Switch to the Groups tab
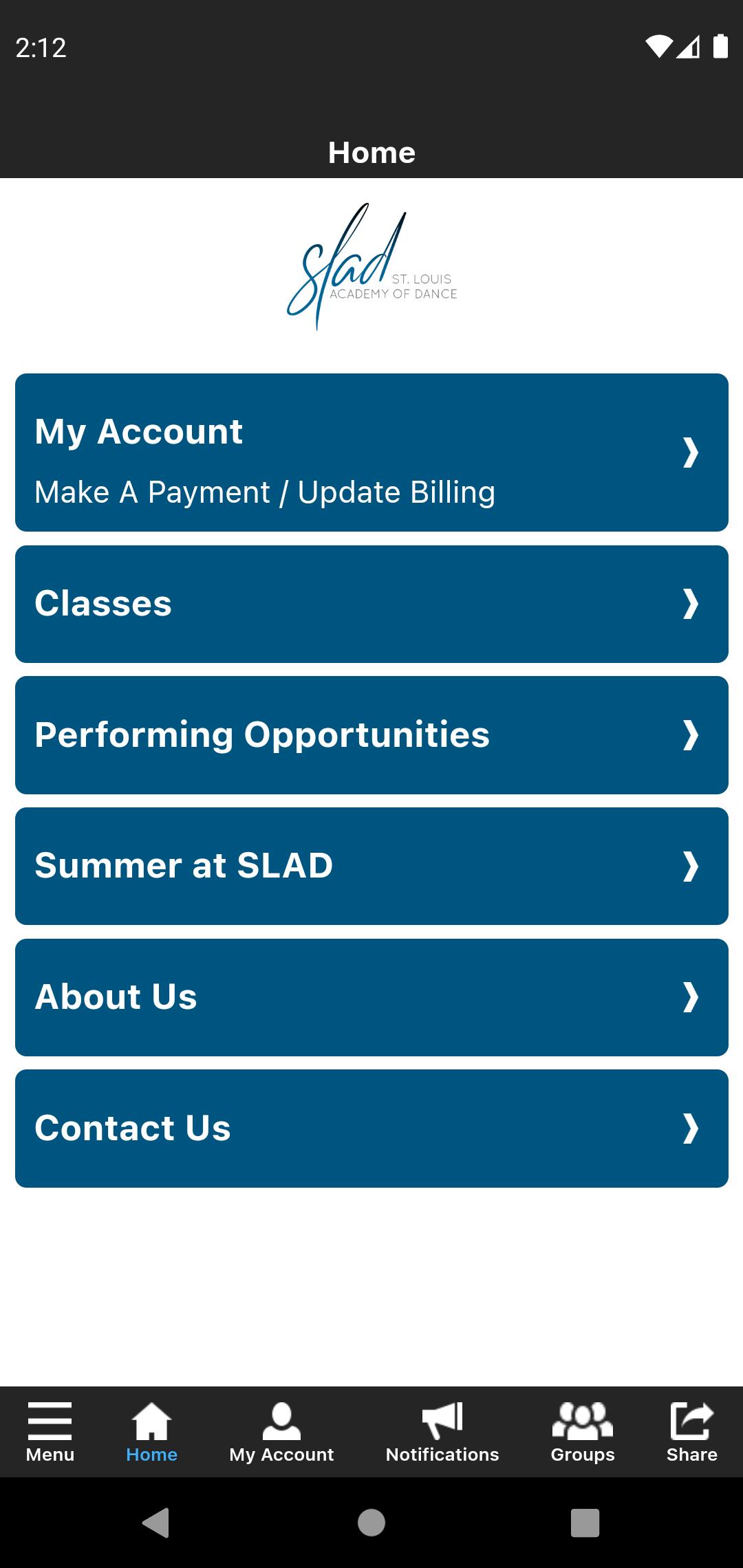The height and width of the screenshot is (1568, 743). (582, 1432)
